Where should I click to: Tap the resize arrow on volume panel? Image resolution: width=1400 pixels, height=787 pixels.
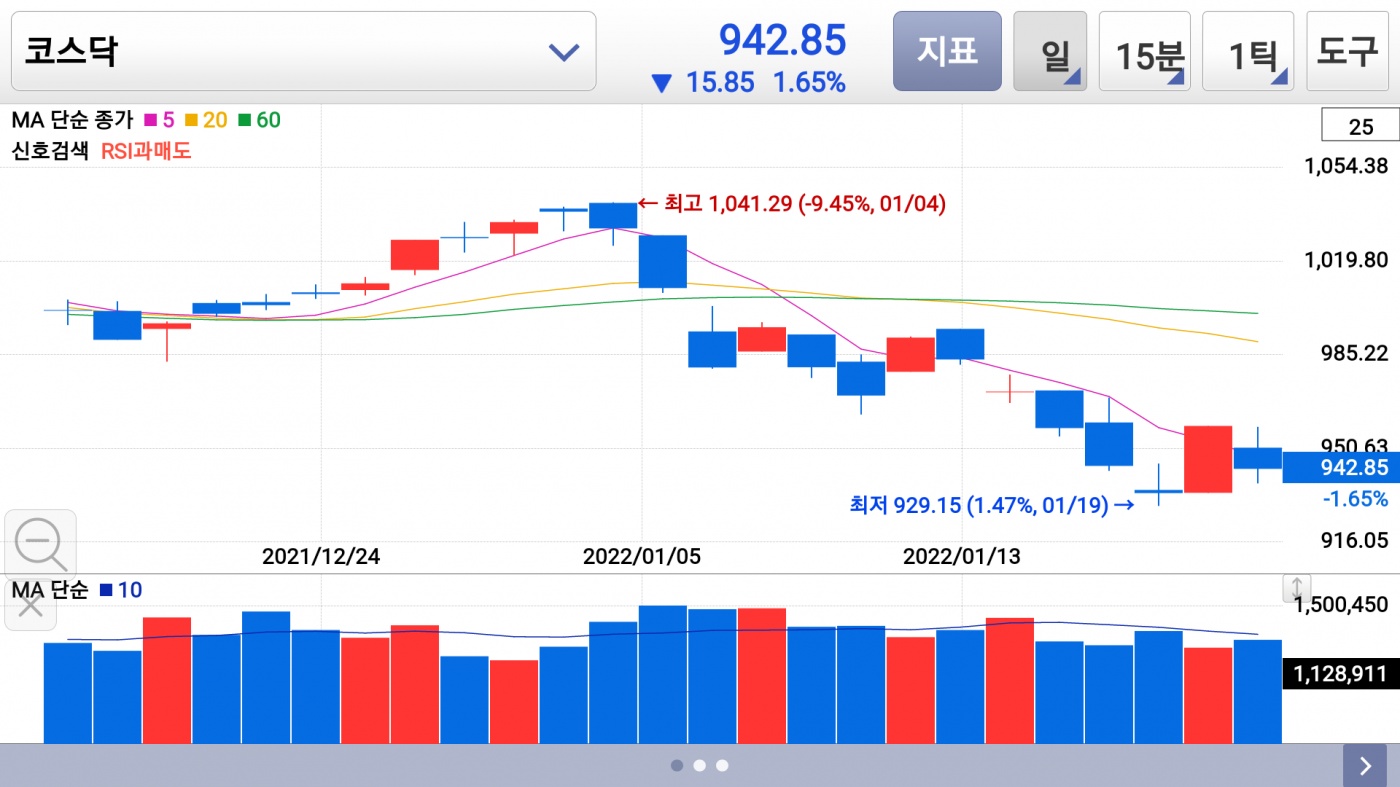click(x=1296, y=588)
